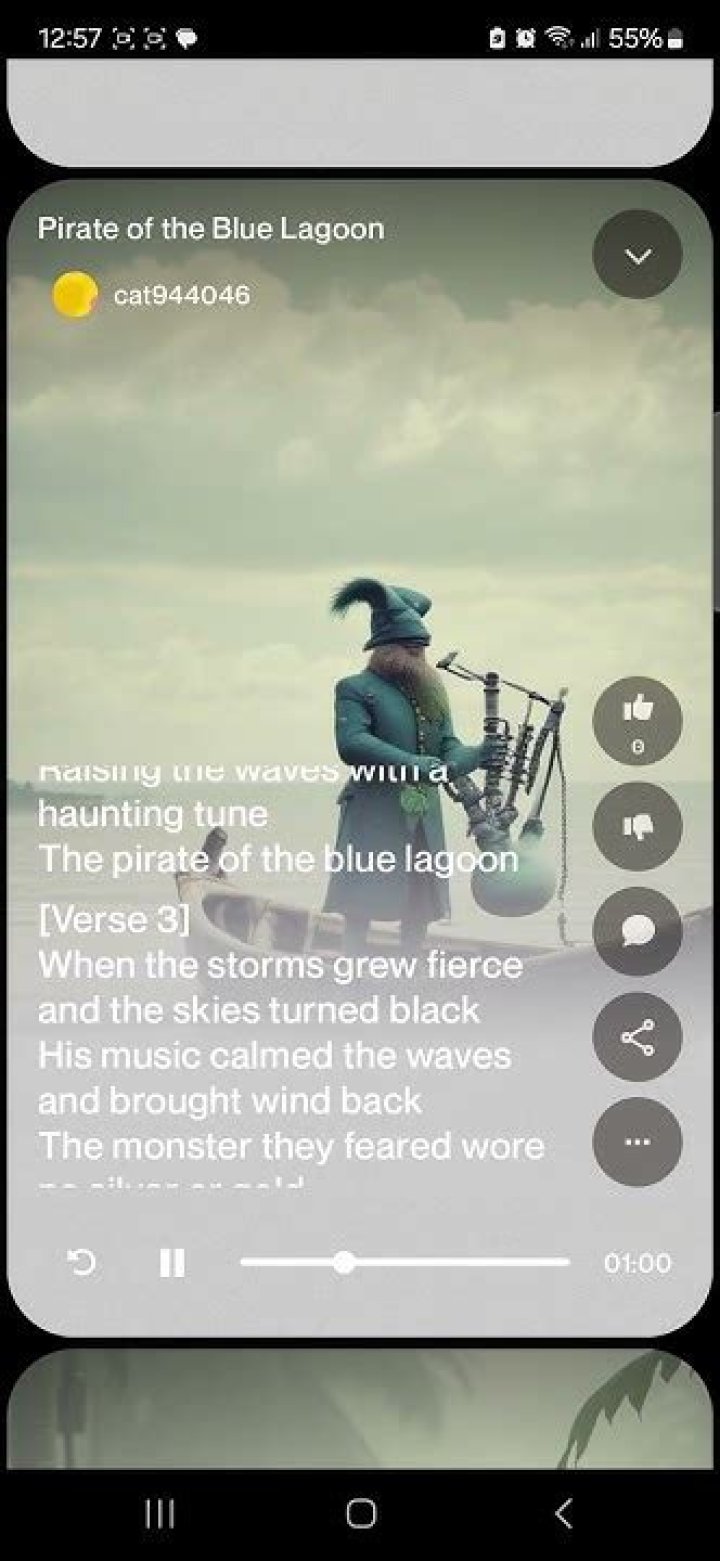Share this song

click(x=637, y=1037)
